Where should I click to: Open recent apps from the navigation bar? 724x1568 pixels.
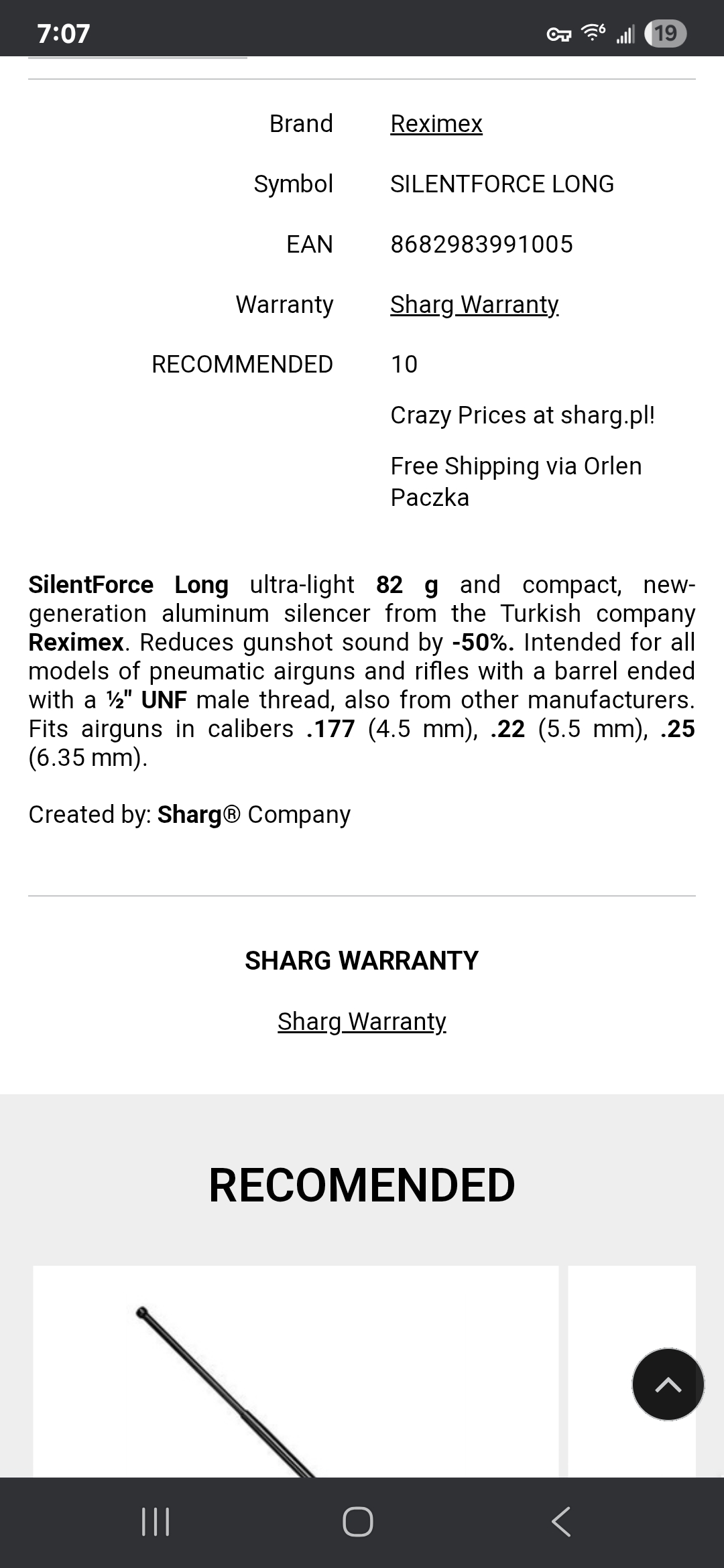pyautogui.click(x=156, y=1522)
